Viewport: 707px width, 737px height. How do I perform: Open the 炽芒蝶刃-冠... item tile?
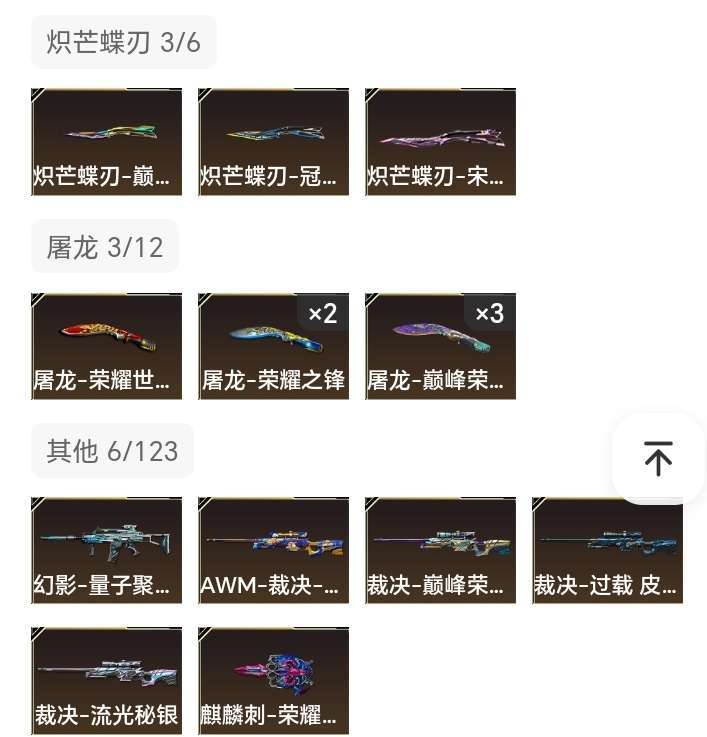(x=274, y=142)
